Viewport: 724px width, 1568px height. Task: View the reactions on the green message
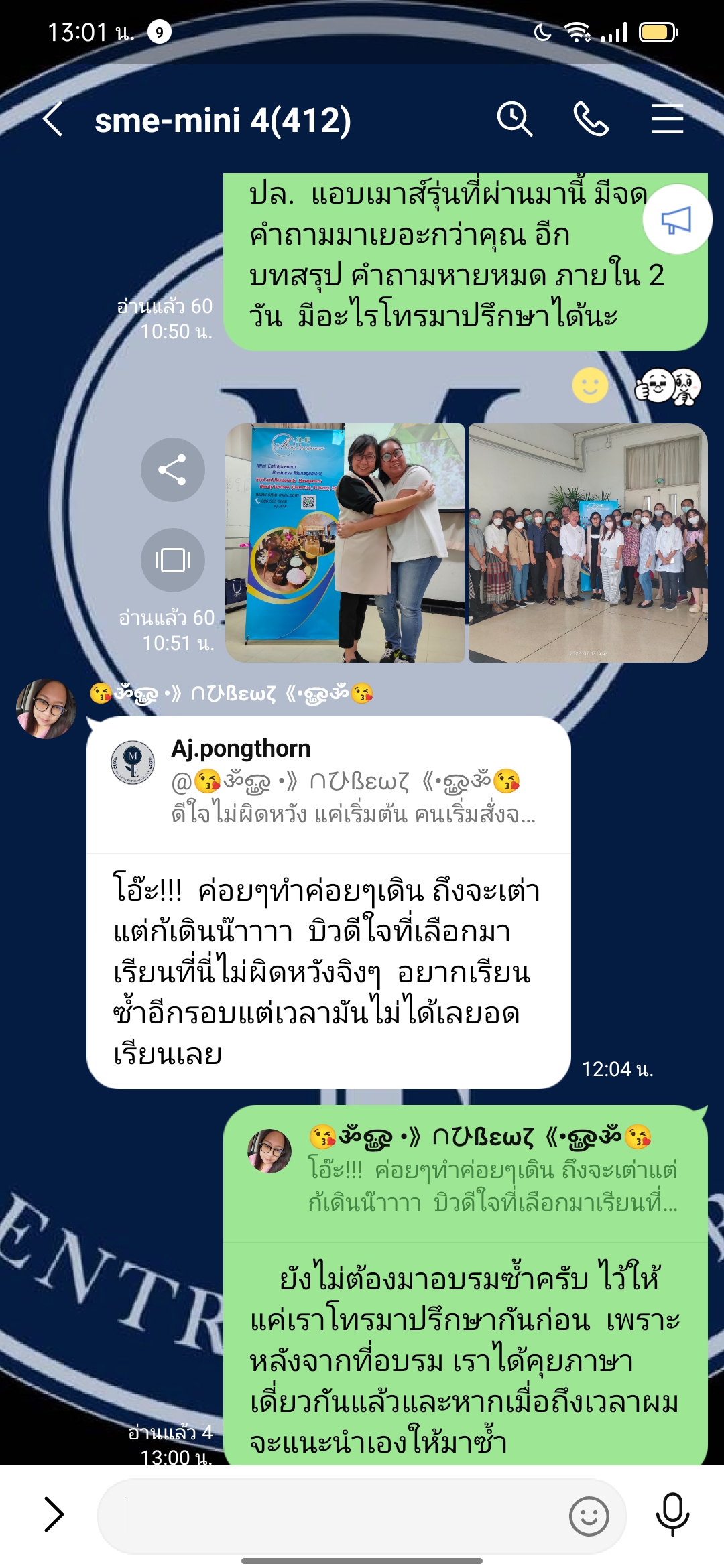(667, 387)
